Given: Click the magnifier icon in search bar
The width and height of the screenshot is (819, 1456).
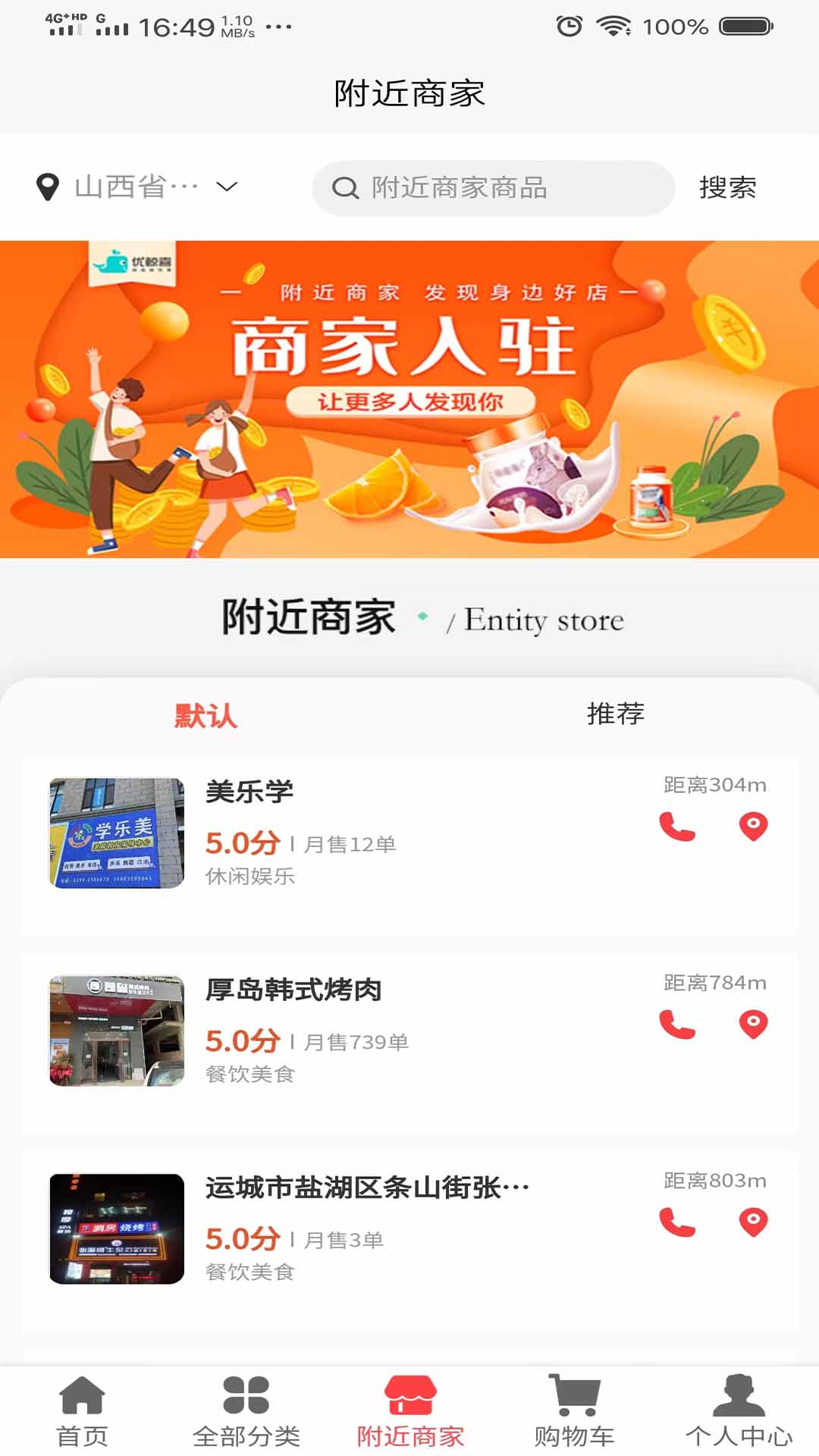Looking at the screenshot, I should coord(346,188).
